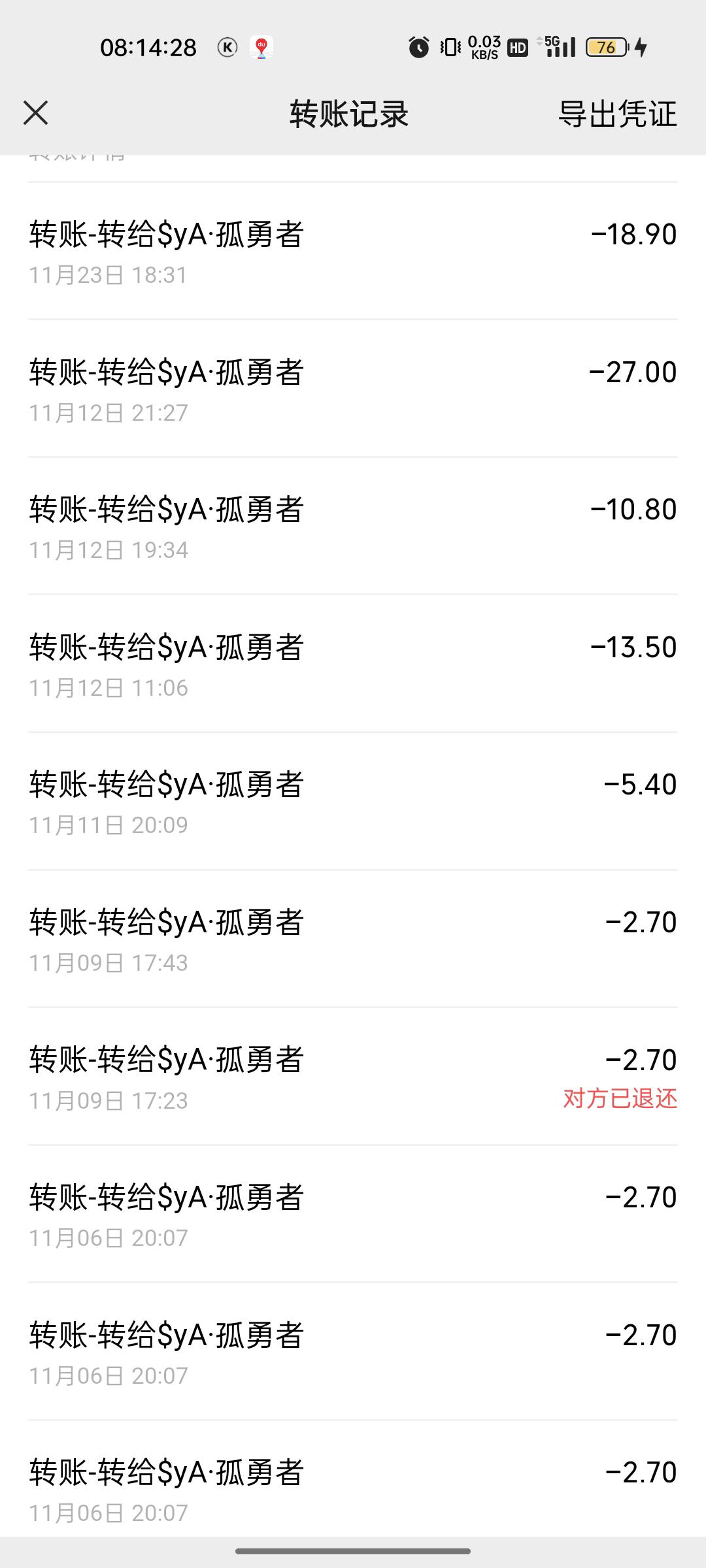View the -5.40 transfer on 11月11日 20:09
This screenshot has height=1568, width=706.
point(353,801)
